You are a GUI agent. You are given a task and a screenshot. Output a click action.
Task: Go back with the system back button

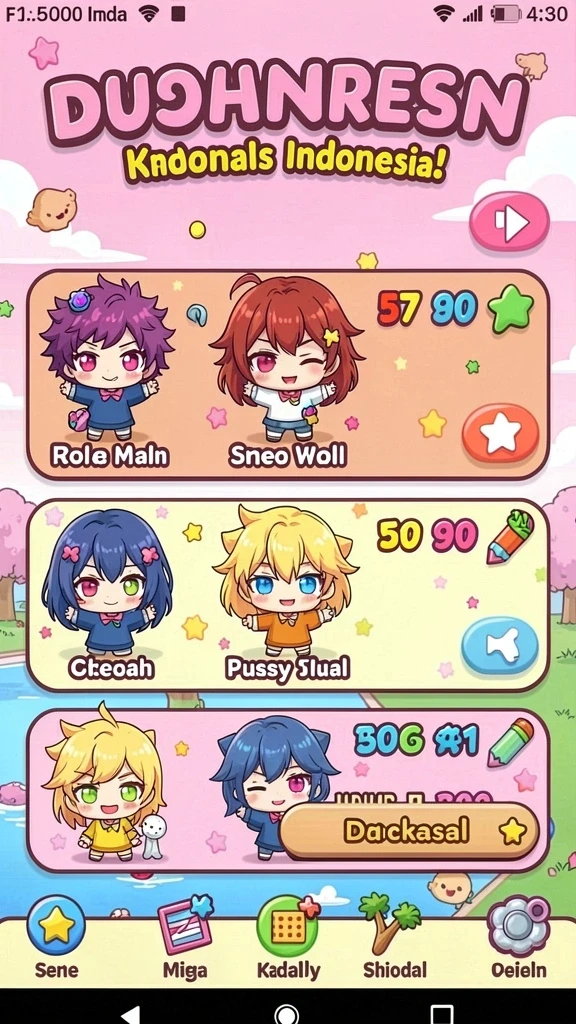131,1014
